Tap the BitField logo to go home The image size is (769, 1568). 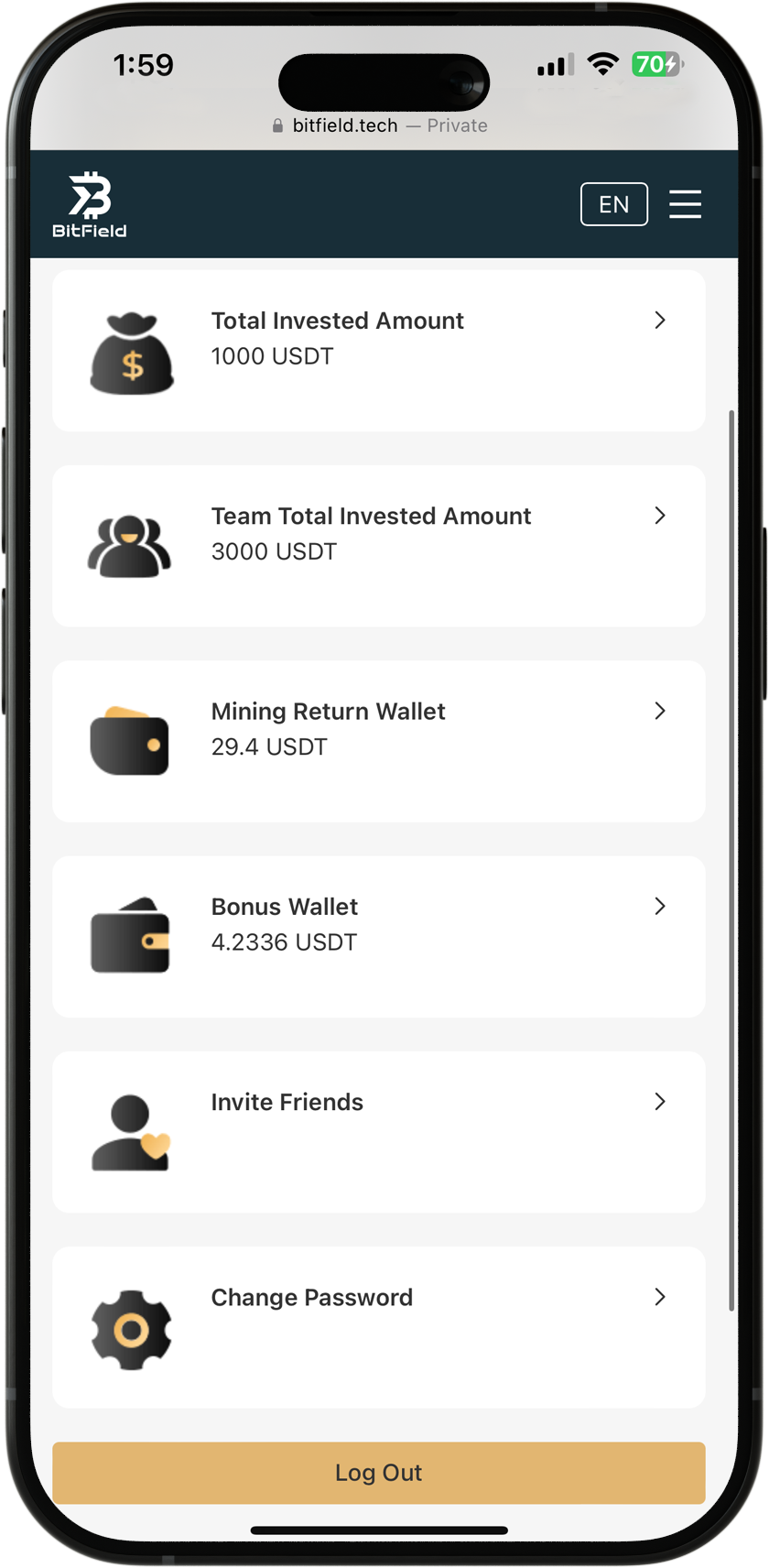(x=90, y=204)
